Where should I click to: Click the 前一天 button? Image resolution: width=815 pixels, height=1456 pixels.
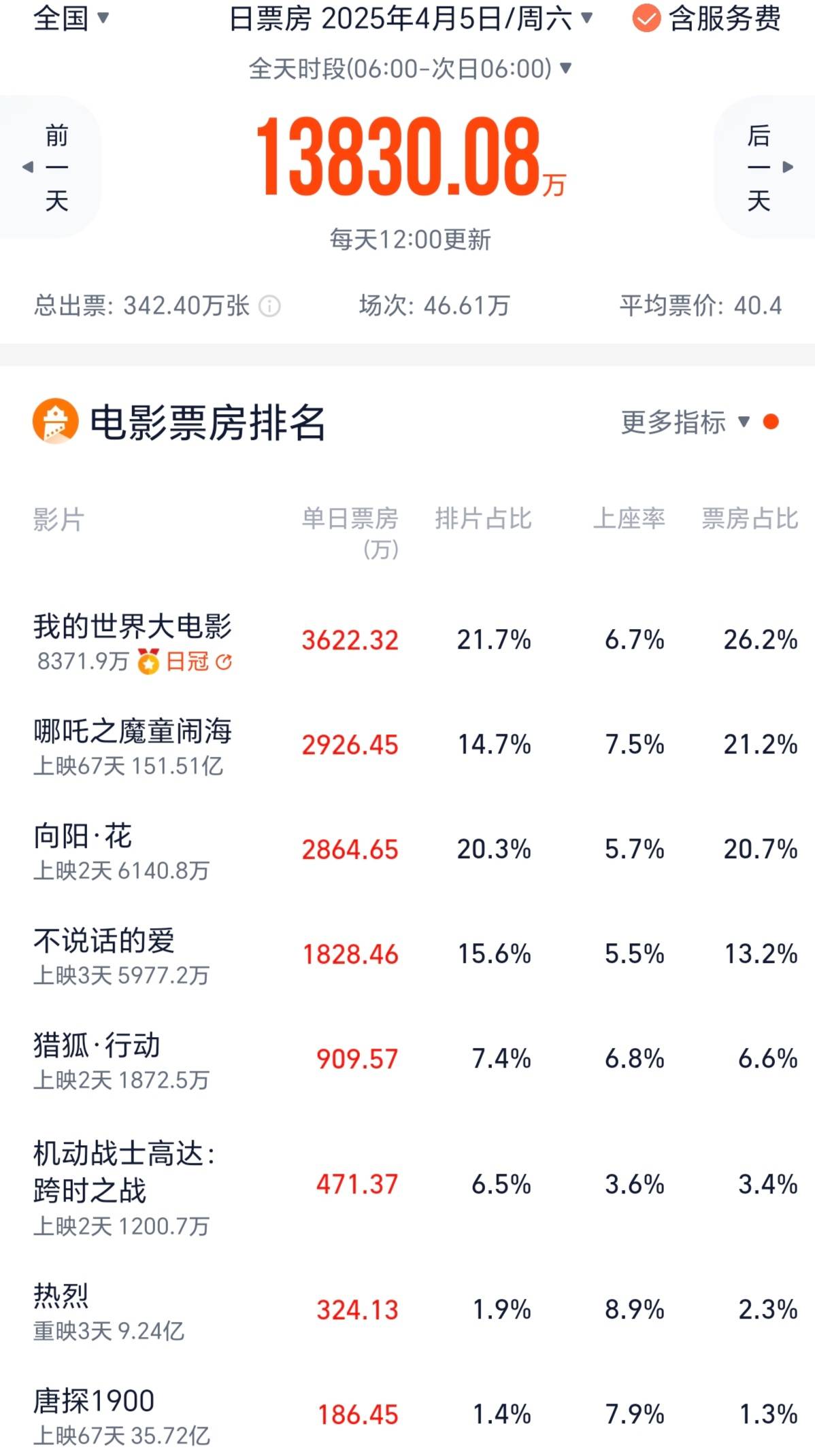(x=56, y=167)
